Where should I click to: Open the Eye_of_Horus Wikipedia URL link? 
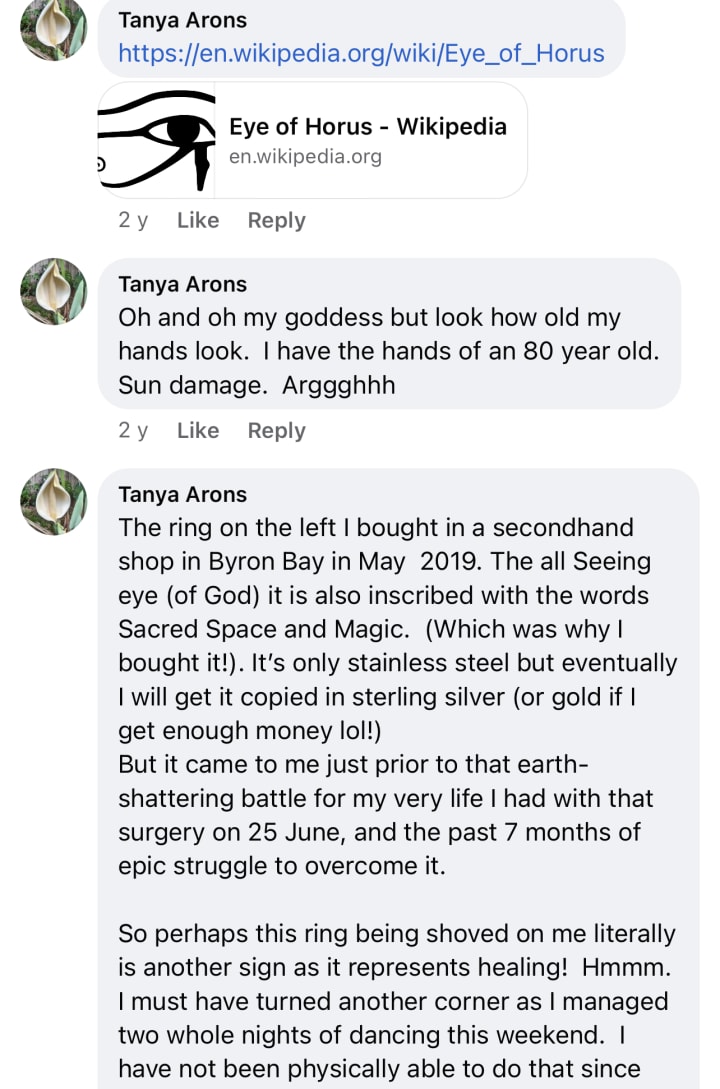tap(361, 53)
